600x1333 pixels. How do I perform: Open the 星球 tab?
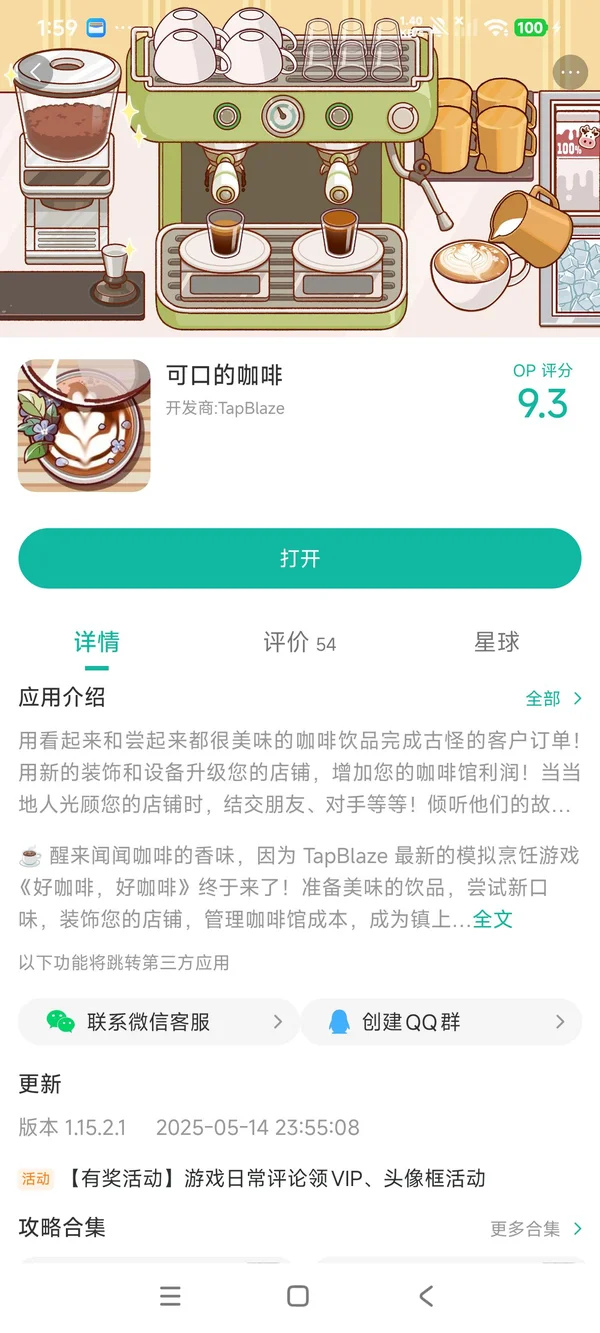pos(497,642)
